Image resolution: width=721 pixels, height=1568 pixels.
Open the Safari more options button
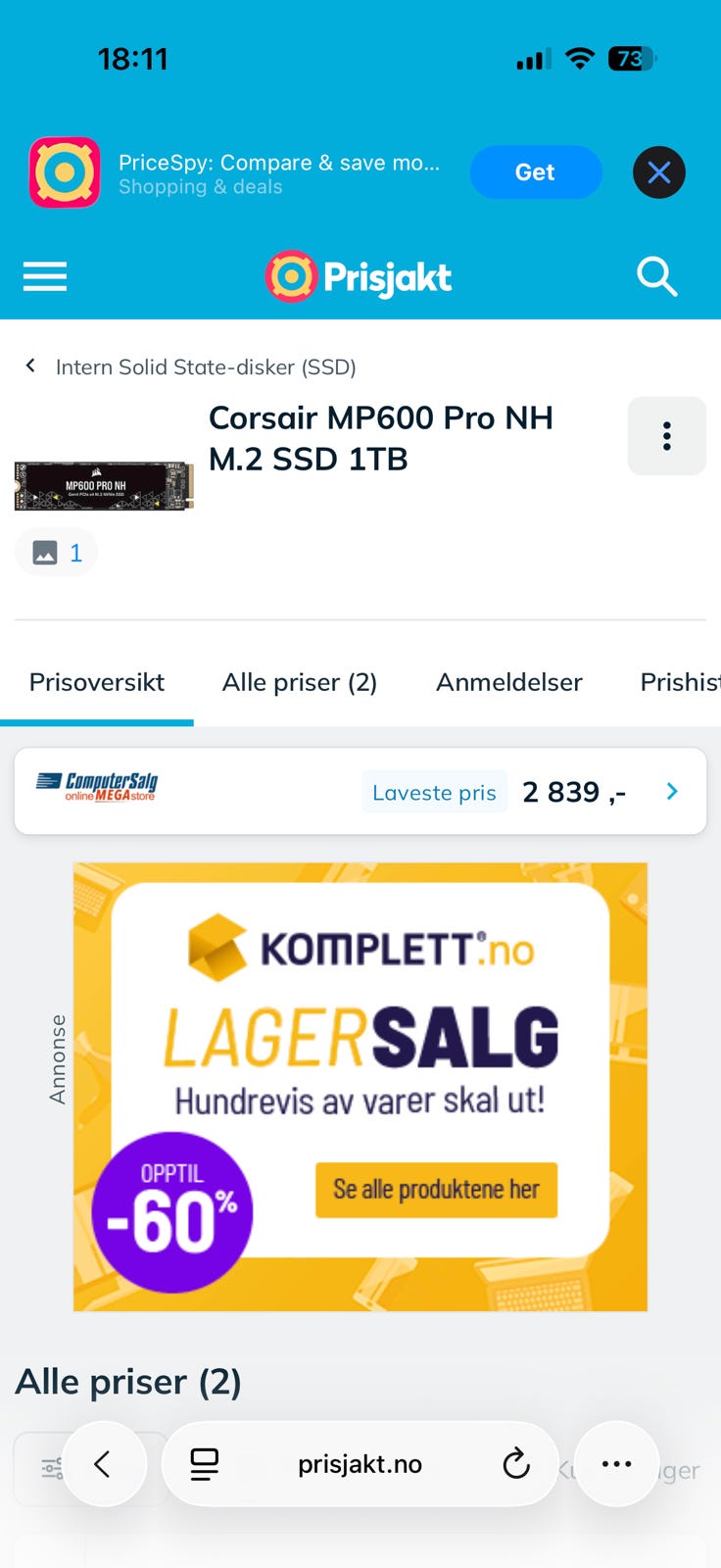coord(616,1463)
